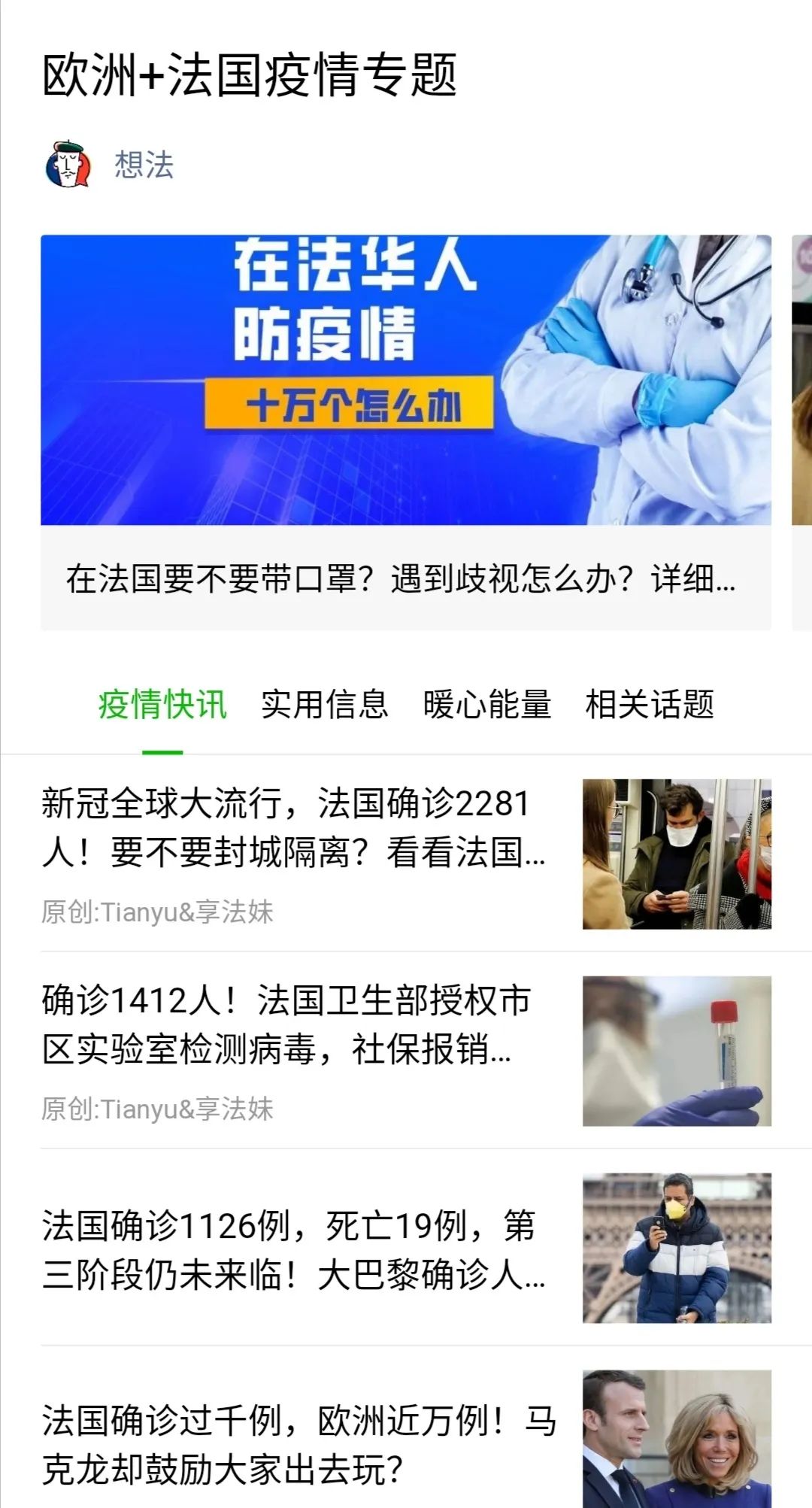
Task: Open article on France's 2281 confirmed cases
Action: click(406, 854)
